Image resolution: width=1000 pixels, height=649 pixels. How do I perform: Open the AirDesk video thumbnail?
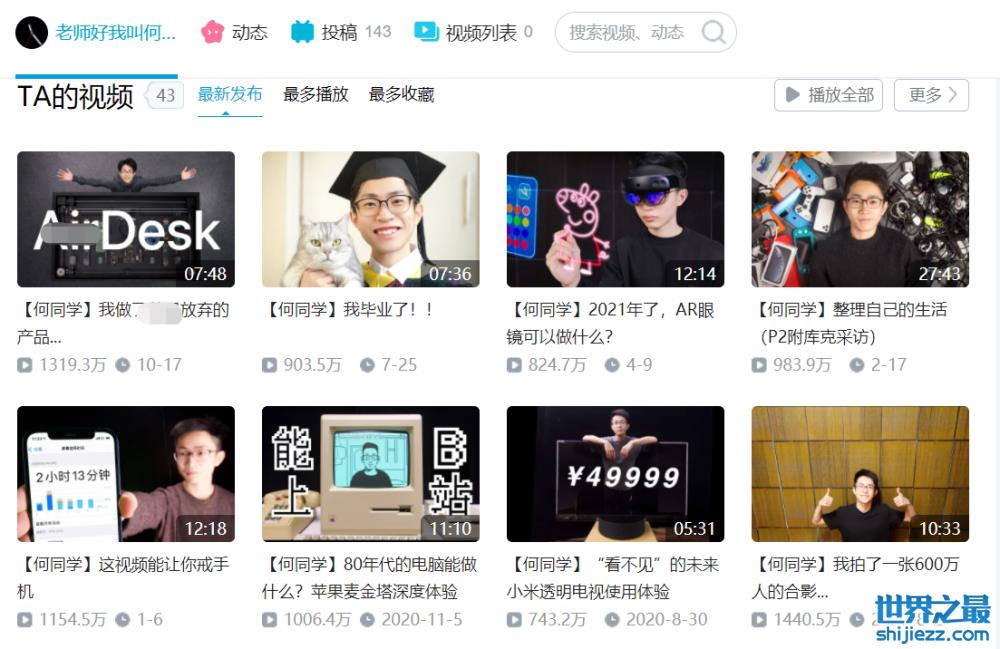tap(126, 219)
